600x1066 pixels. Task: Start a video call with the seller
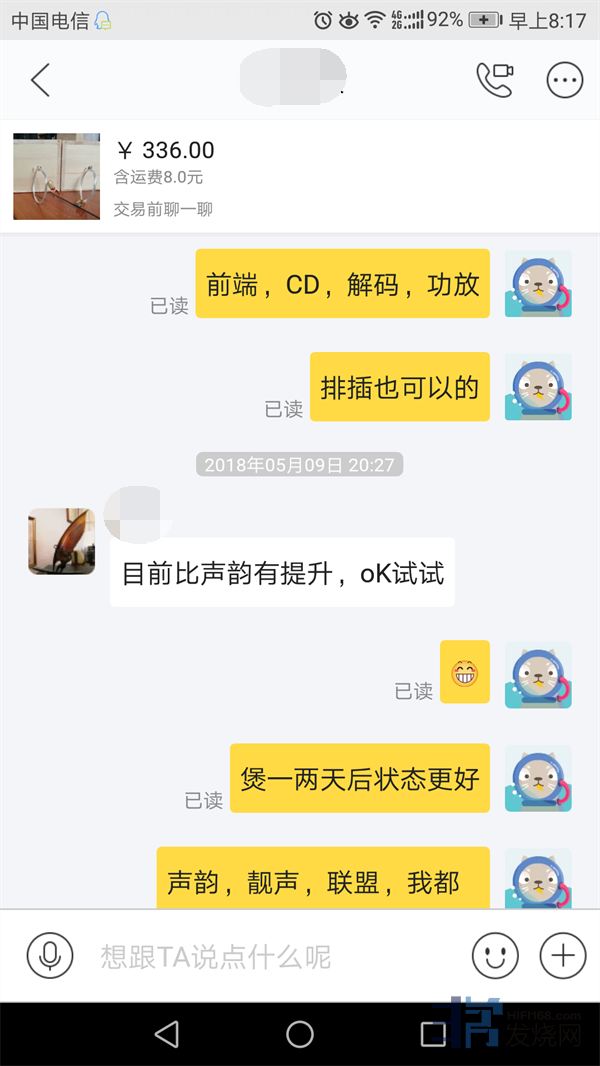coord(494,80)
